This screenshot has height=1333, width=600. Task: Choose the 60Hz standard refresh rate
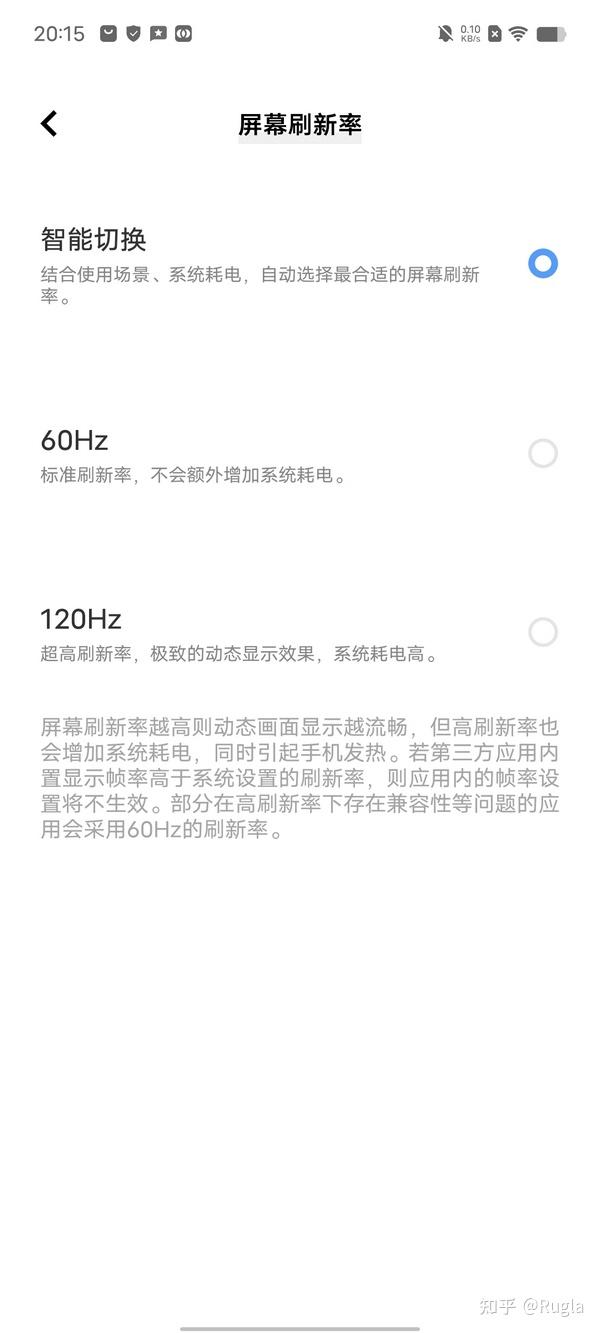[x=542, y=454]
